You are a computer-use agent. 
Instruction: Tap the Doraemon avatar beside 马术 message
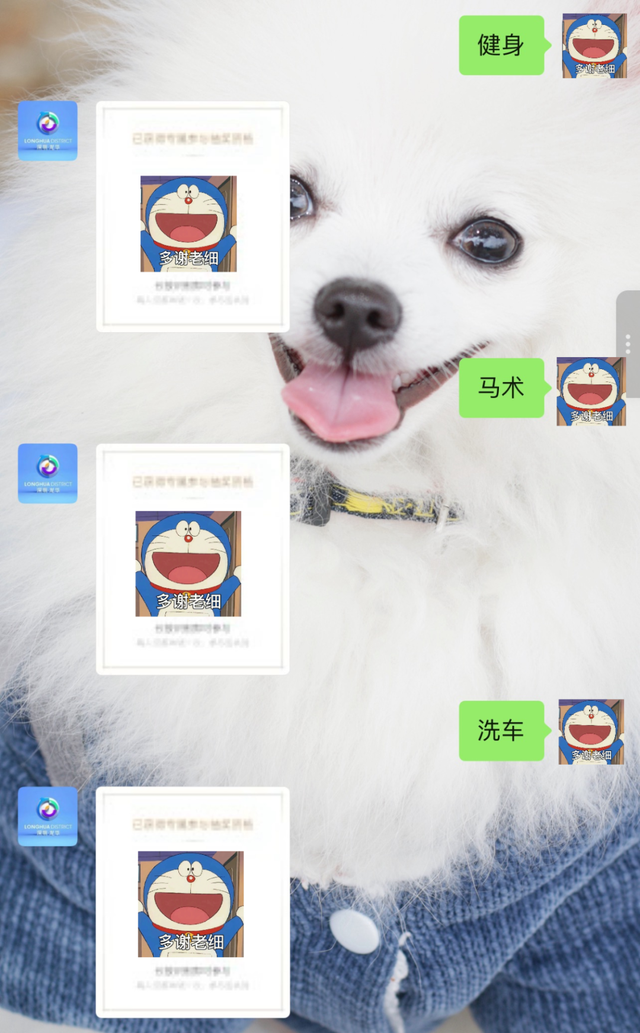(x=590, y=391)
